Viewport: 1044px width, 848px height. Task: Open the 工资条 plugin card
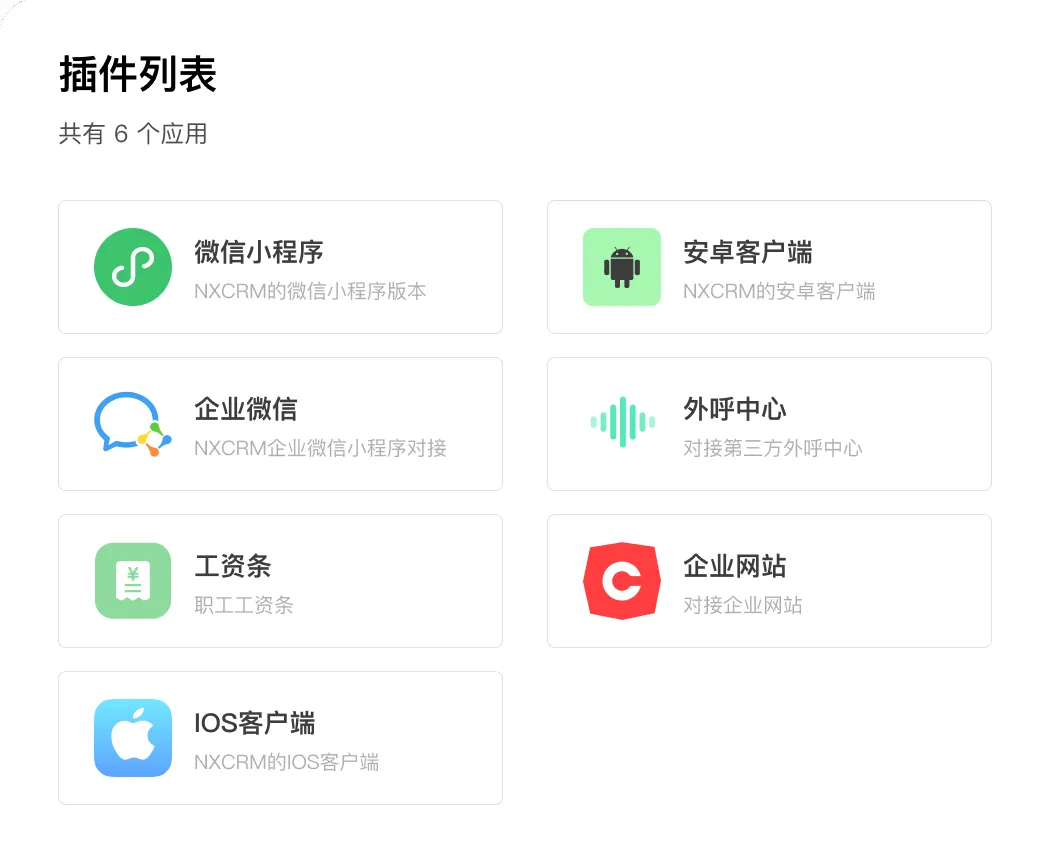[x=280, y=581]
